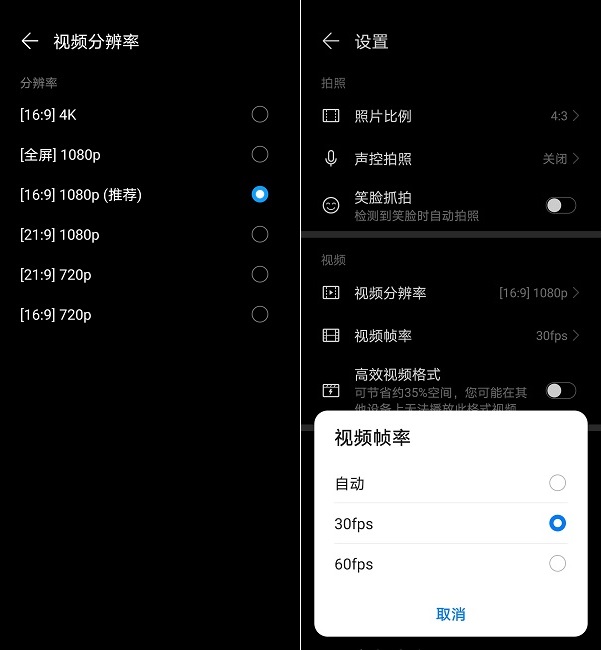Select [16:9] 1080p (推荐) option
The width and height of the screenshot is (602, 650).
coord(260,194)
